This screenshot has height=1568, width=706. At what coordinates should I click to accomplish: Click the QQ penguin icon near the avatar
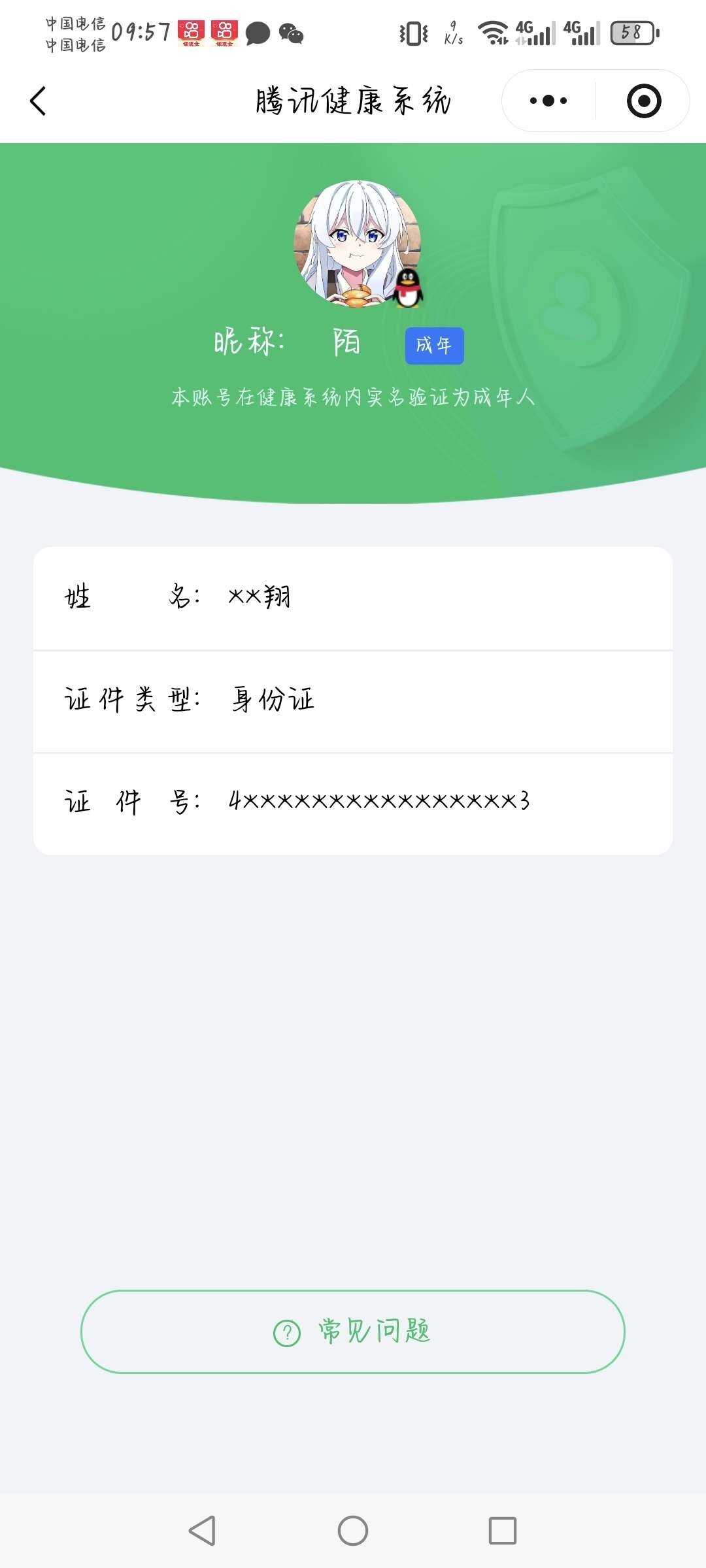[409, 287]
